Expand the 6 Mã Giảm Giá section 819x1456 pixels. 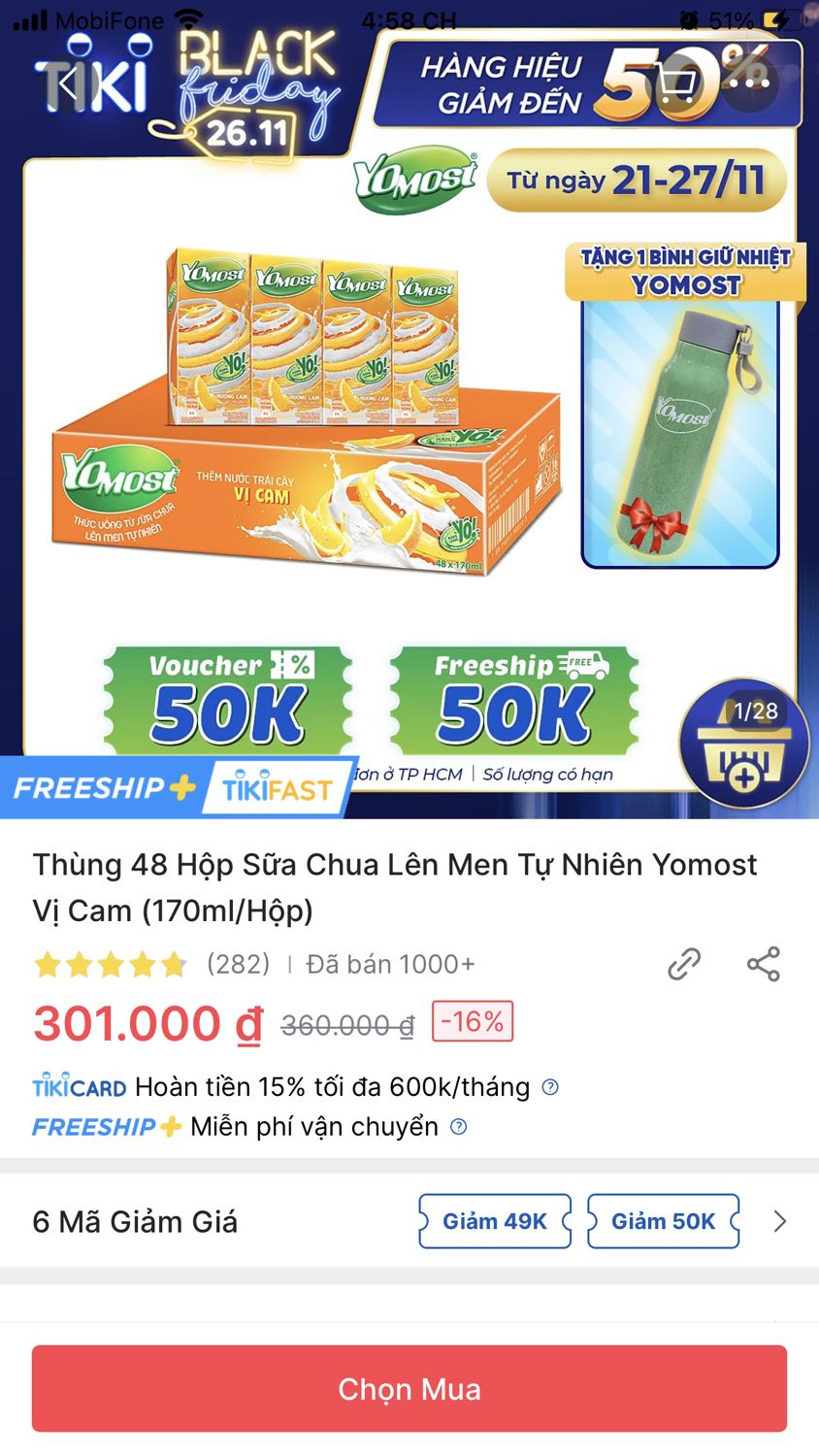point(136,1221)
